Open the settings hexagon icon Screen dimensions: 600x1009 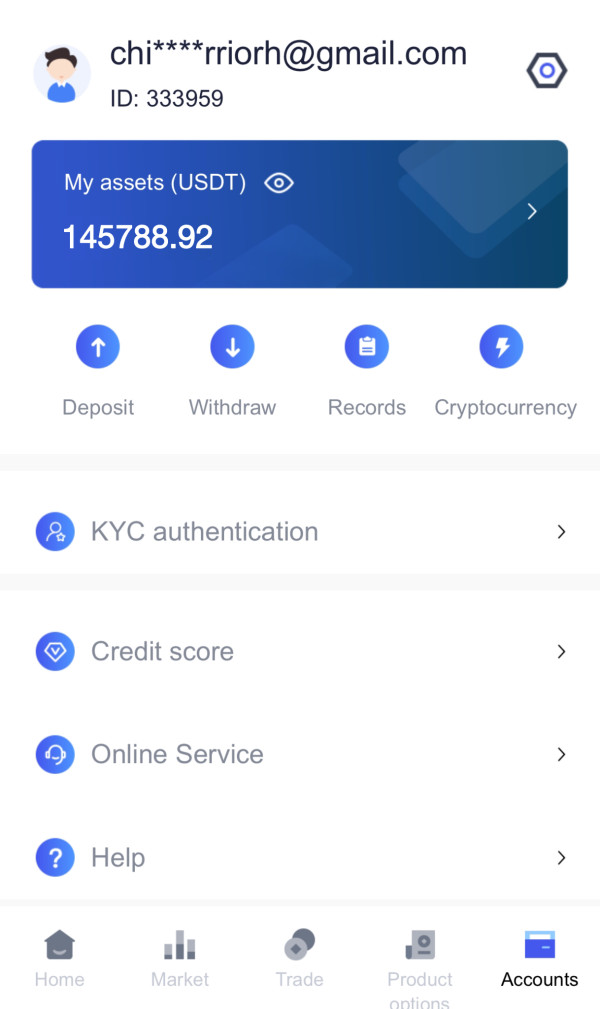pos(547,70)
